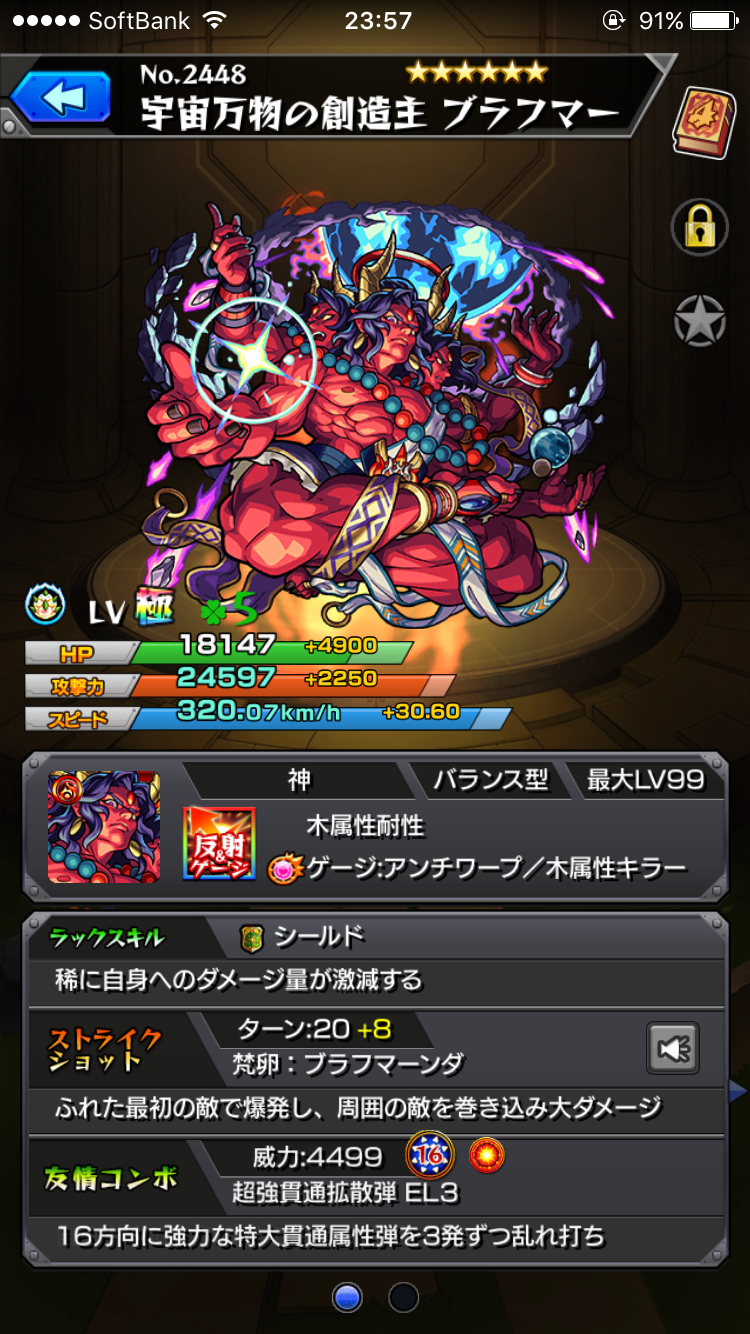Play the strike shot voice speaker button
The height and width of the screenshot is (1334, 750).
coord(673,1049)
